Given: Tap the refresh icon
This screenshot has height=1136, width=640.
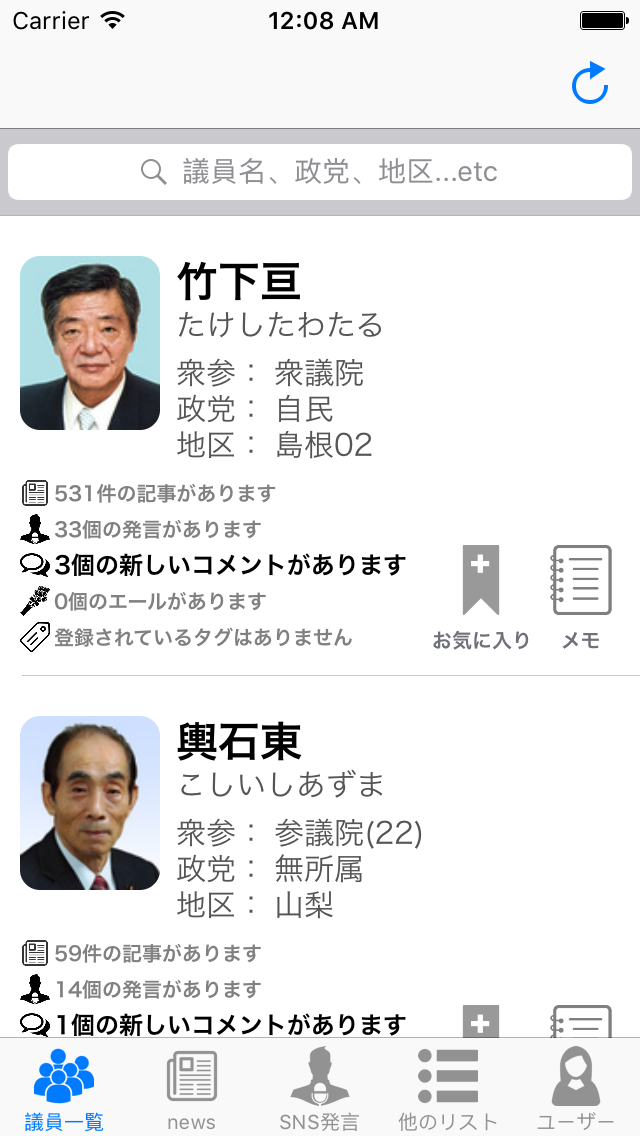Looking at the screenshot, I should click(x=590, y=84).
